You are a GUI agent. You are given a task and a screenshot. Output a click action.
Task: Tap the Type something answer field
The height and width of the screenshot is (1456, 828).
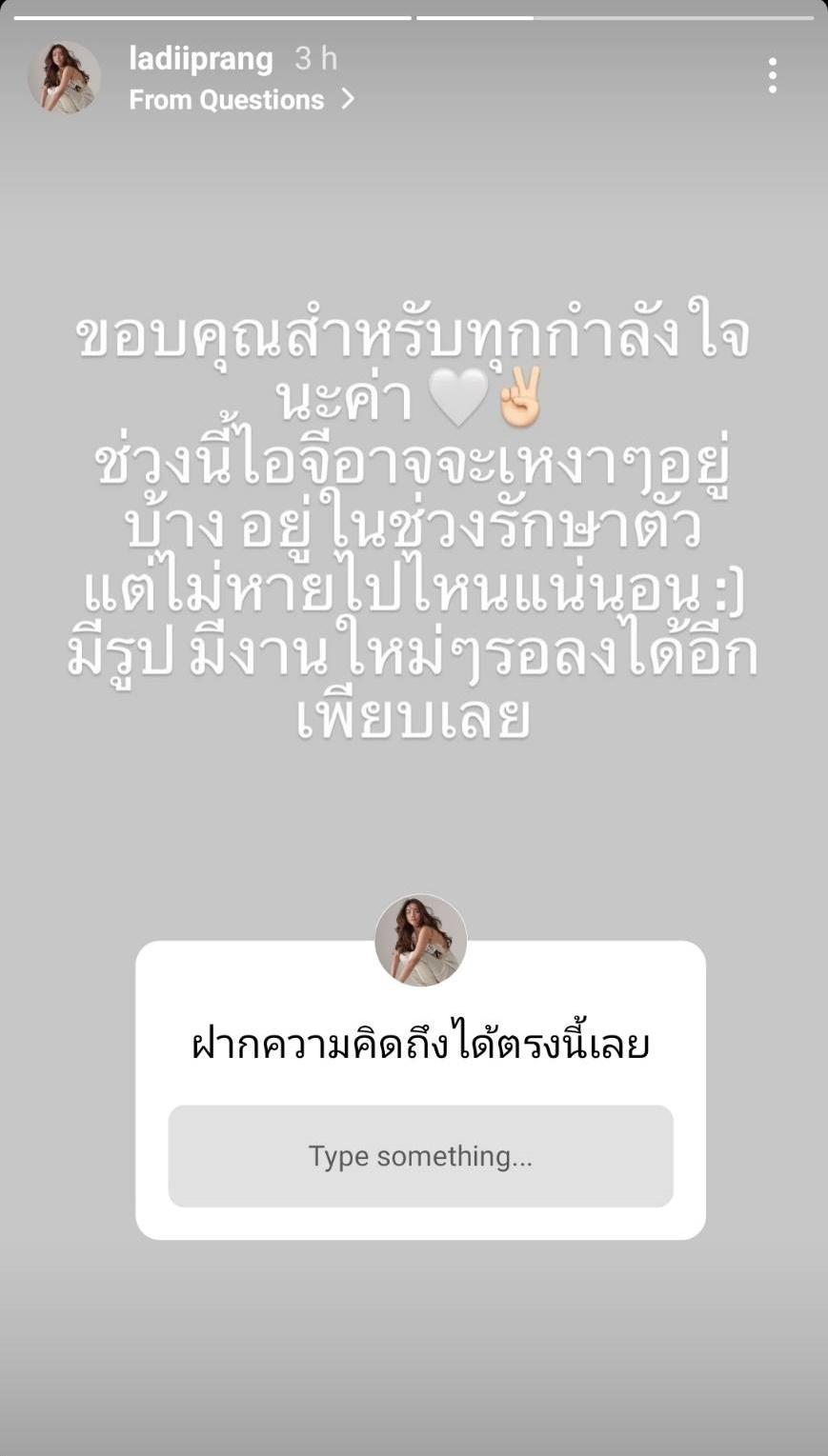pos(420,1156)
